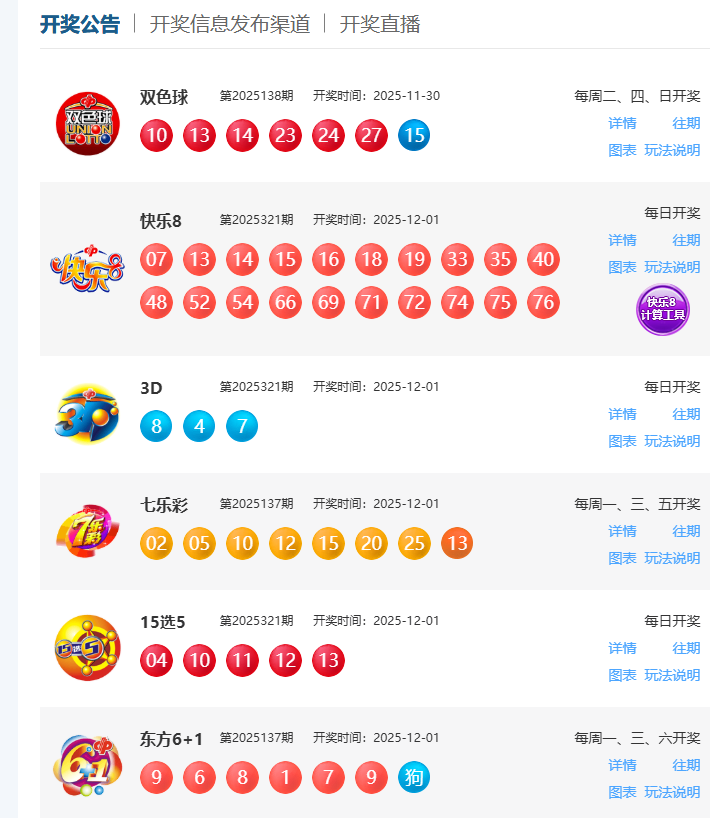Open 详情 for 快乐8
This screenshot has width=724, height=818.
(x=622, y=240)
